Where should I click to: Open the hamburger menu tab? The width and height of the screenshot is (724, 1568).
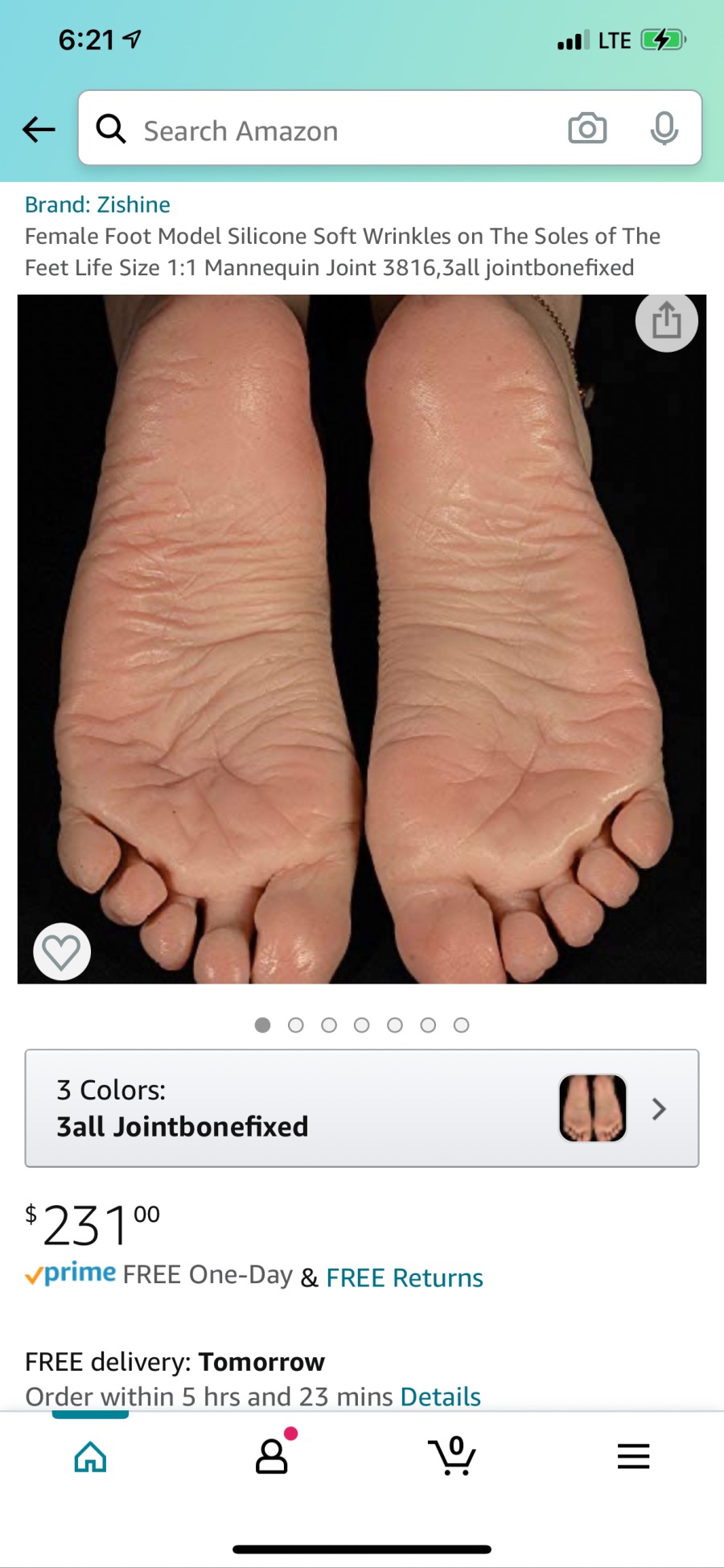tap(633, 1457)
